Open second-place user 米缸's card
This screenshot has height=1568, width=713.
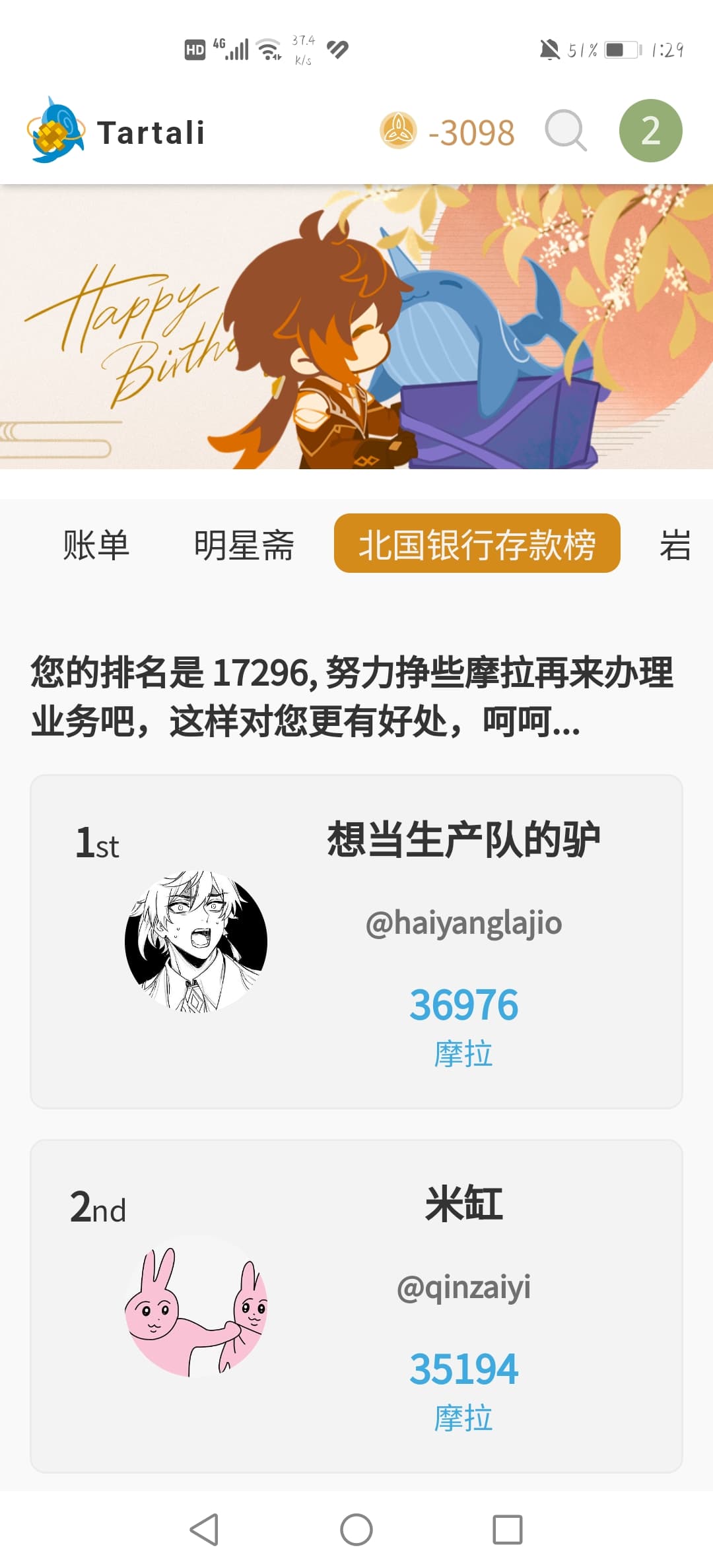356,1306
